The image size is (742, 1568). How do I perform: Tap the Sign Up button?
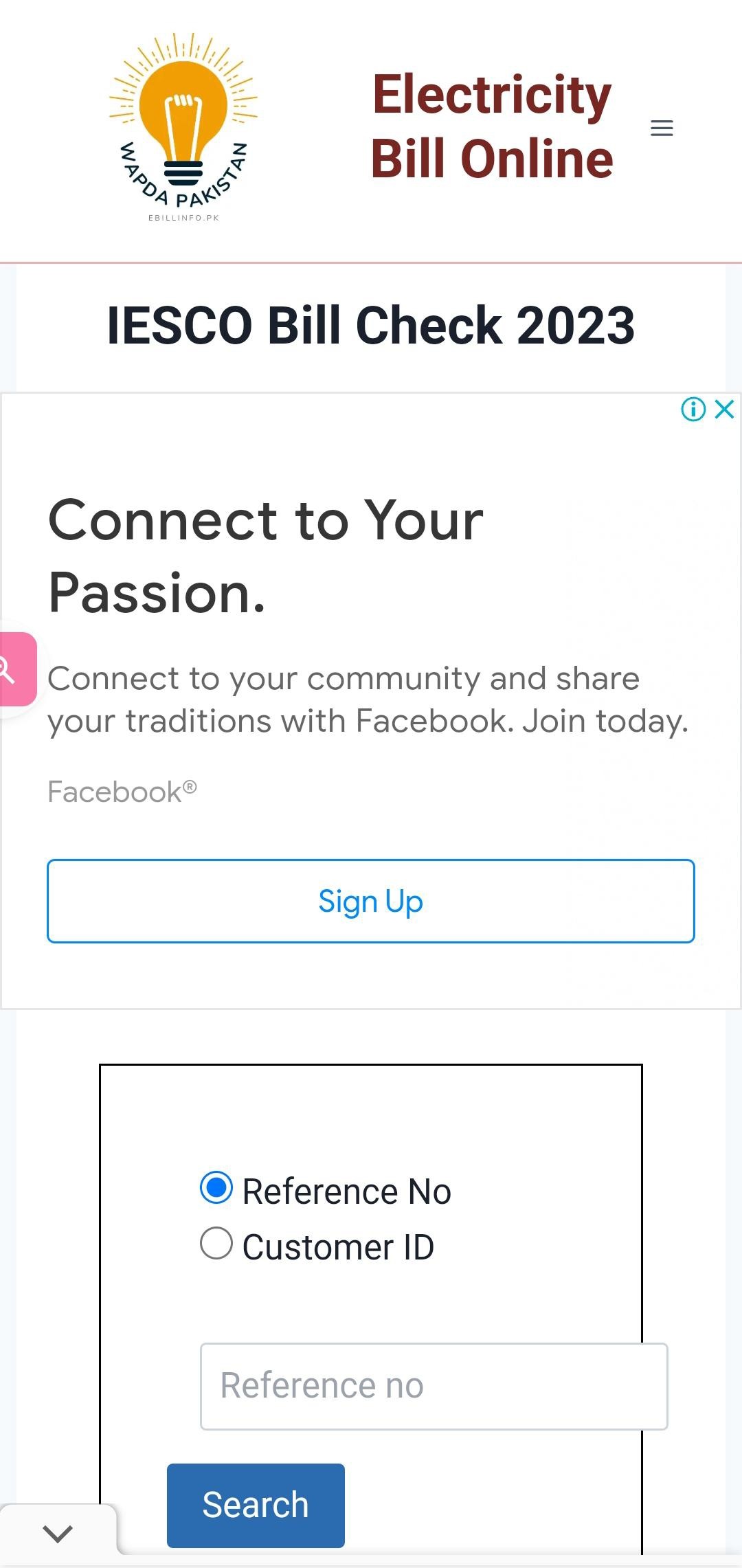[371, 901]
